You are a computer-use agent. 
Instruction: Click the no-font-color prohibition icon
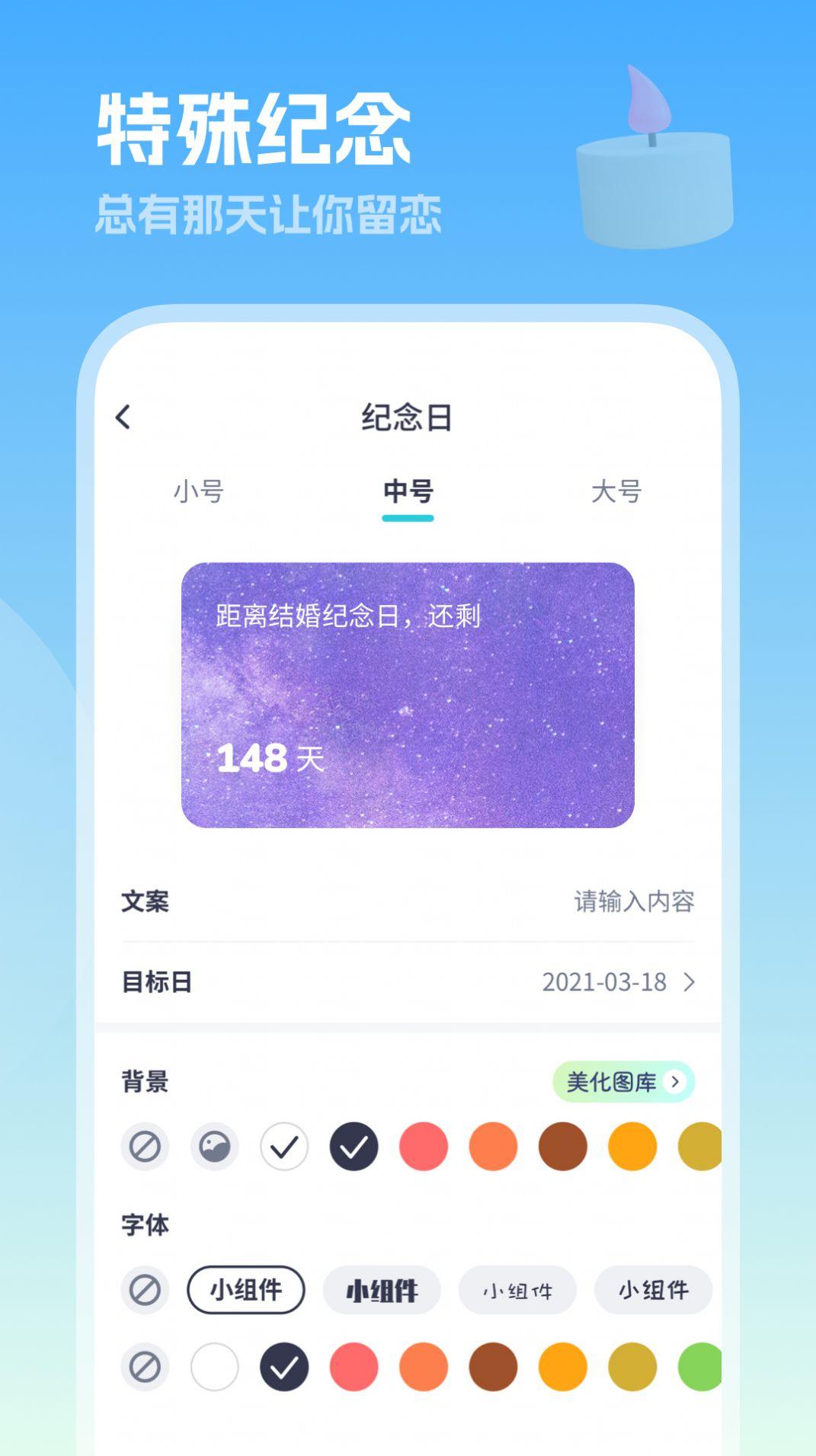coord(145,1366)
